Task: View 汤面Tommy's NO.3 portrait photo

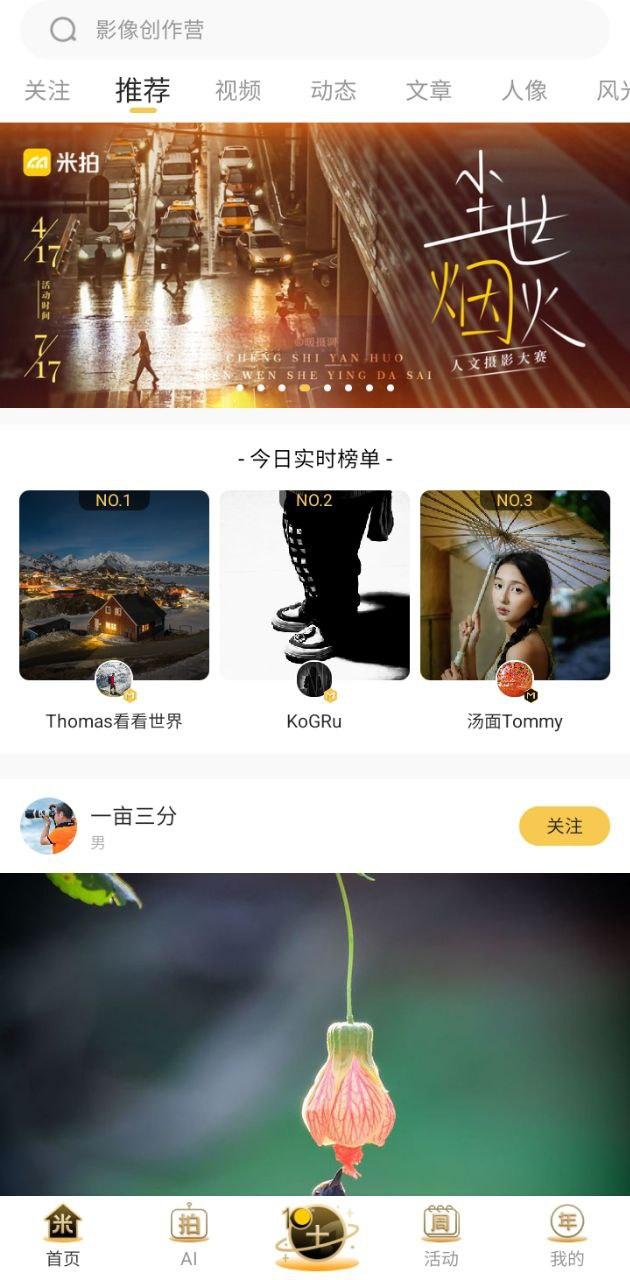Action: point(515,585)
